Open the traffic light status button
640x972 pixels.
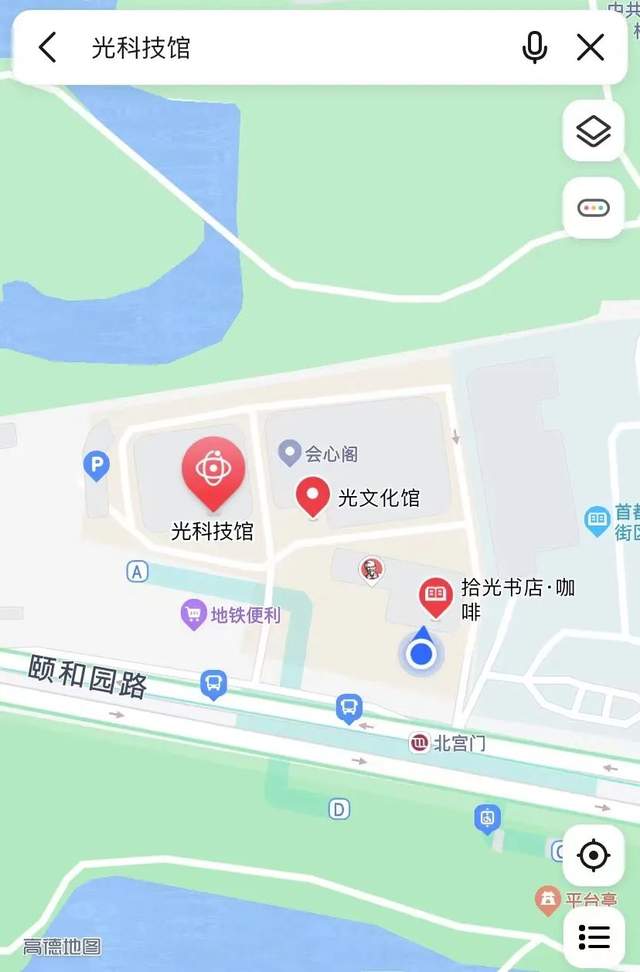coord(593,208)
